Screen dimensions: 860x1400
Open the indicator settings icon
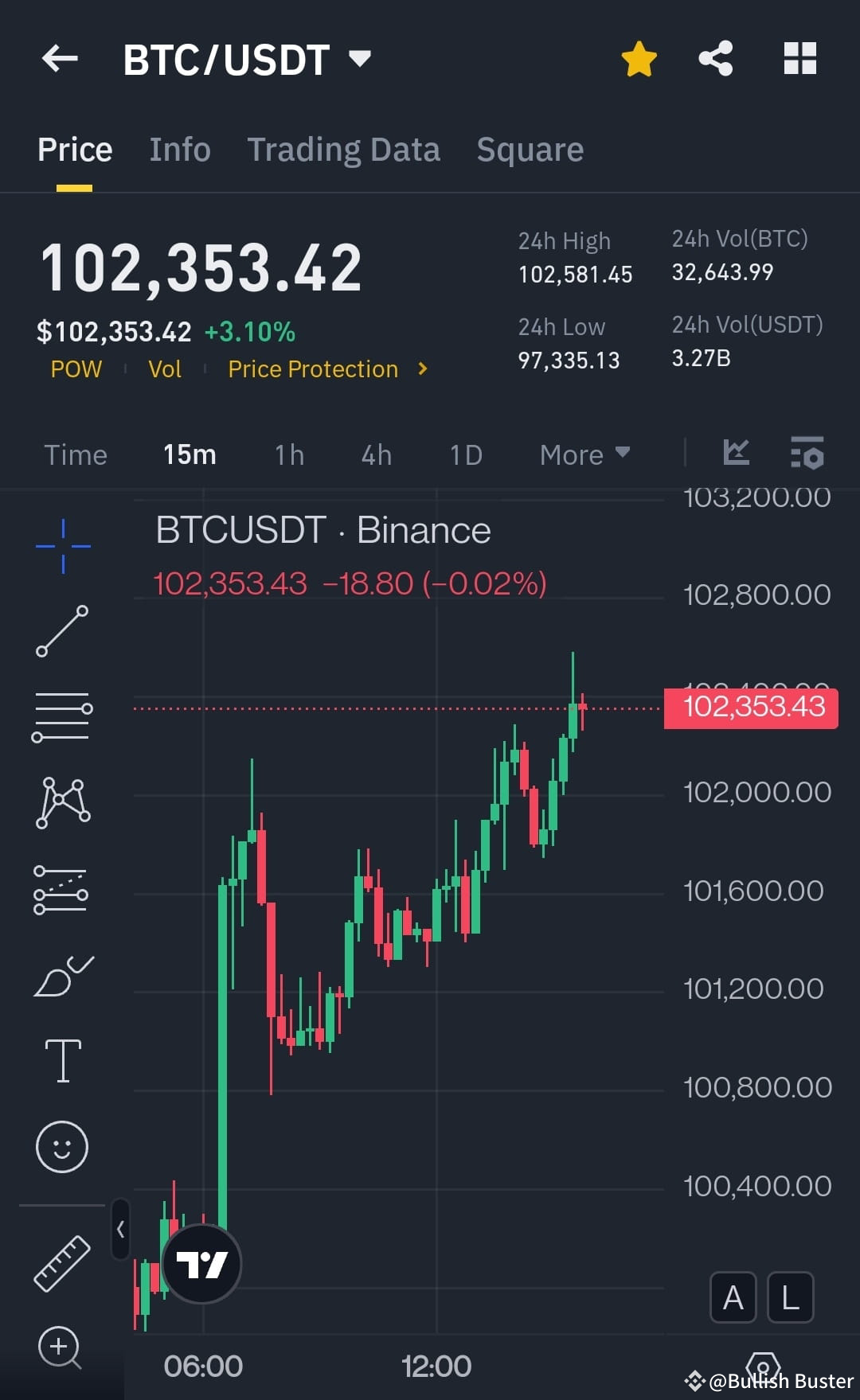pos(807,454)
